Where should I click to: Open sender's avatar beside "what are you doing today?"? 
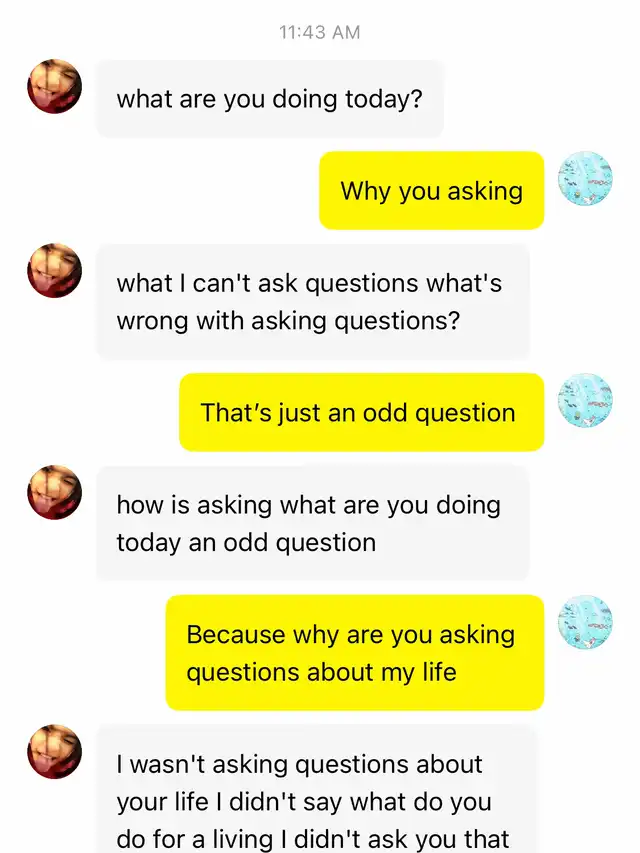pyautogui.click(x=54, y=86)
